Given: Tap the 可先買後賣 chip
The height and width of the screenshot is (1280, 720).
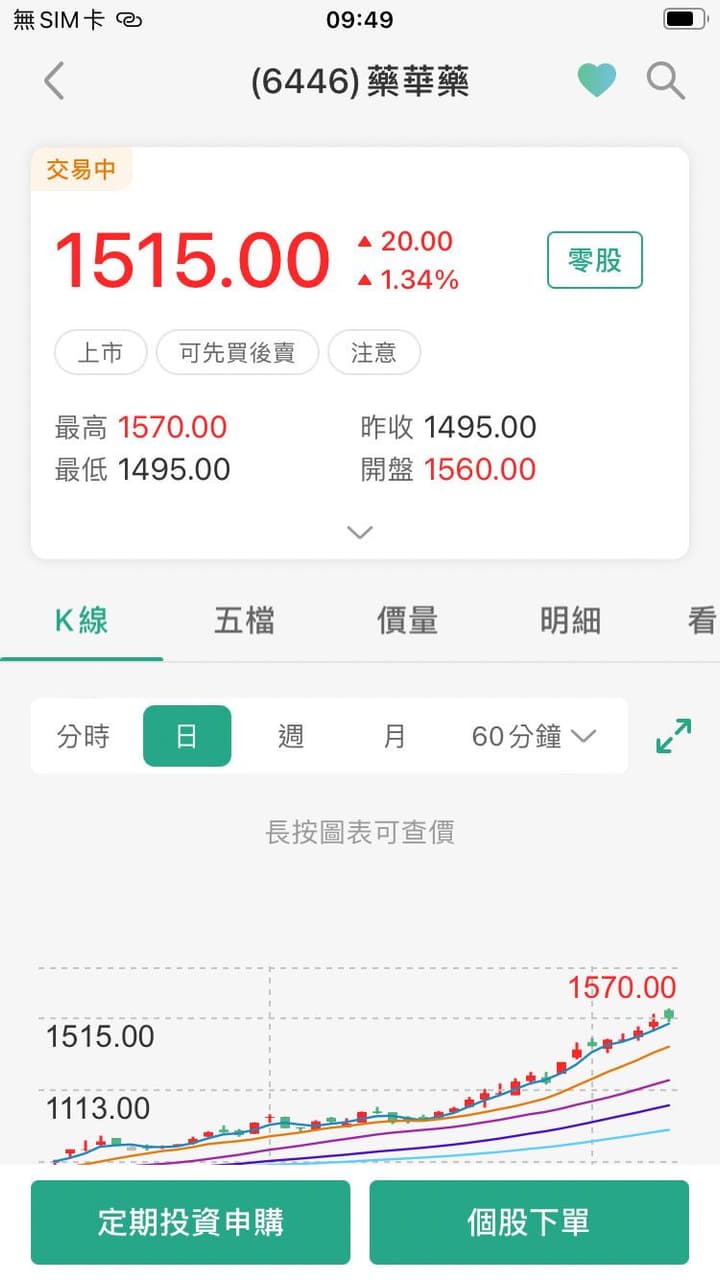Looking at the screenshot, I should tap(237, 352).
